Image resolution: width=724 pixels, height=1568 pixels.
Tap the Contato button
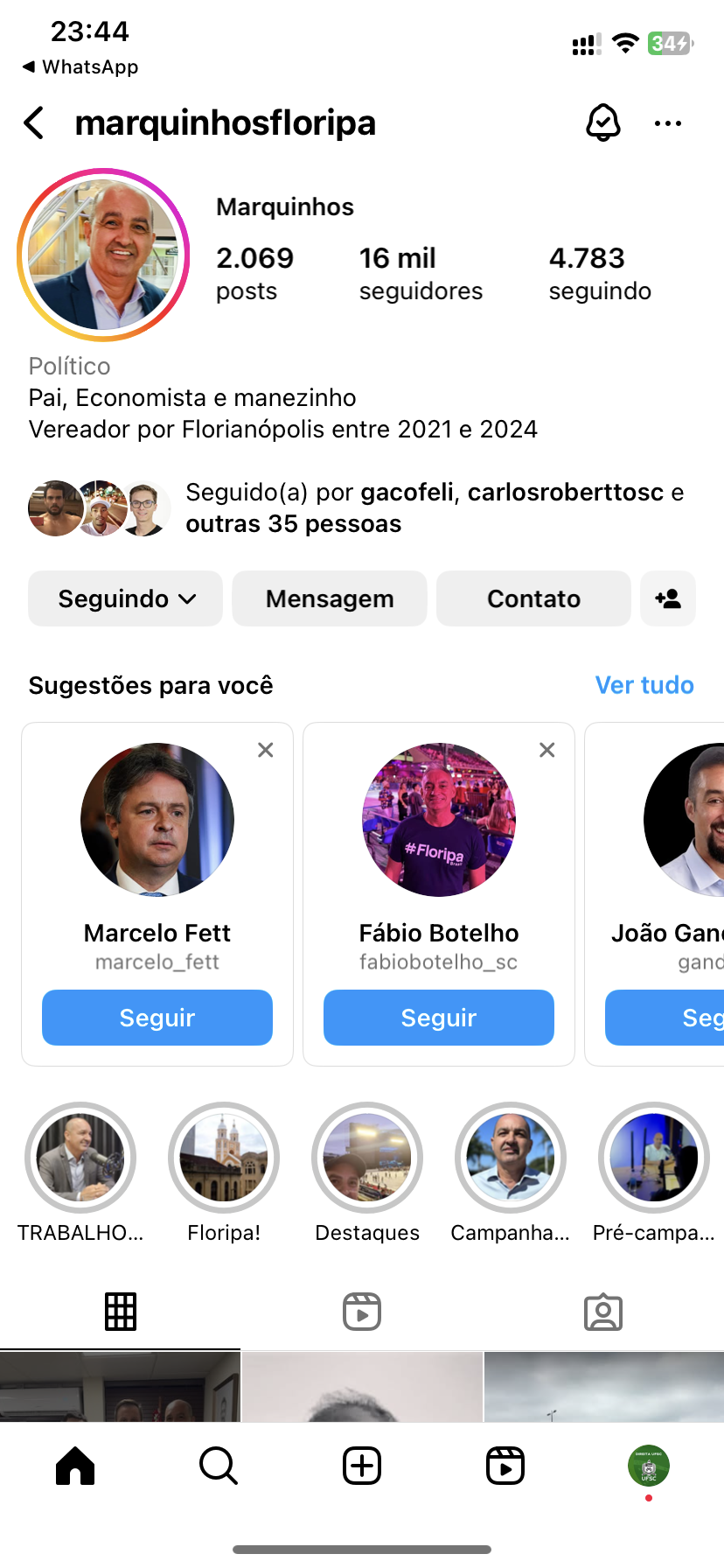point(533,598)
